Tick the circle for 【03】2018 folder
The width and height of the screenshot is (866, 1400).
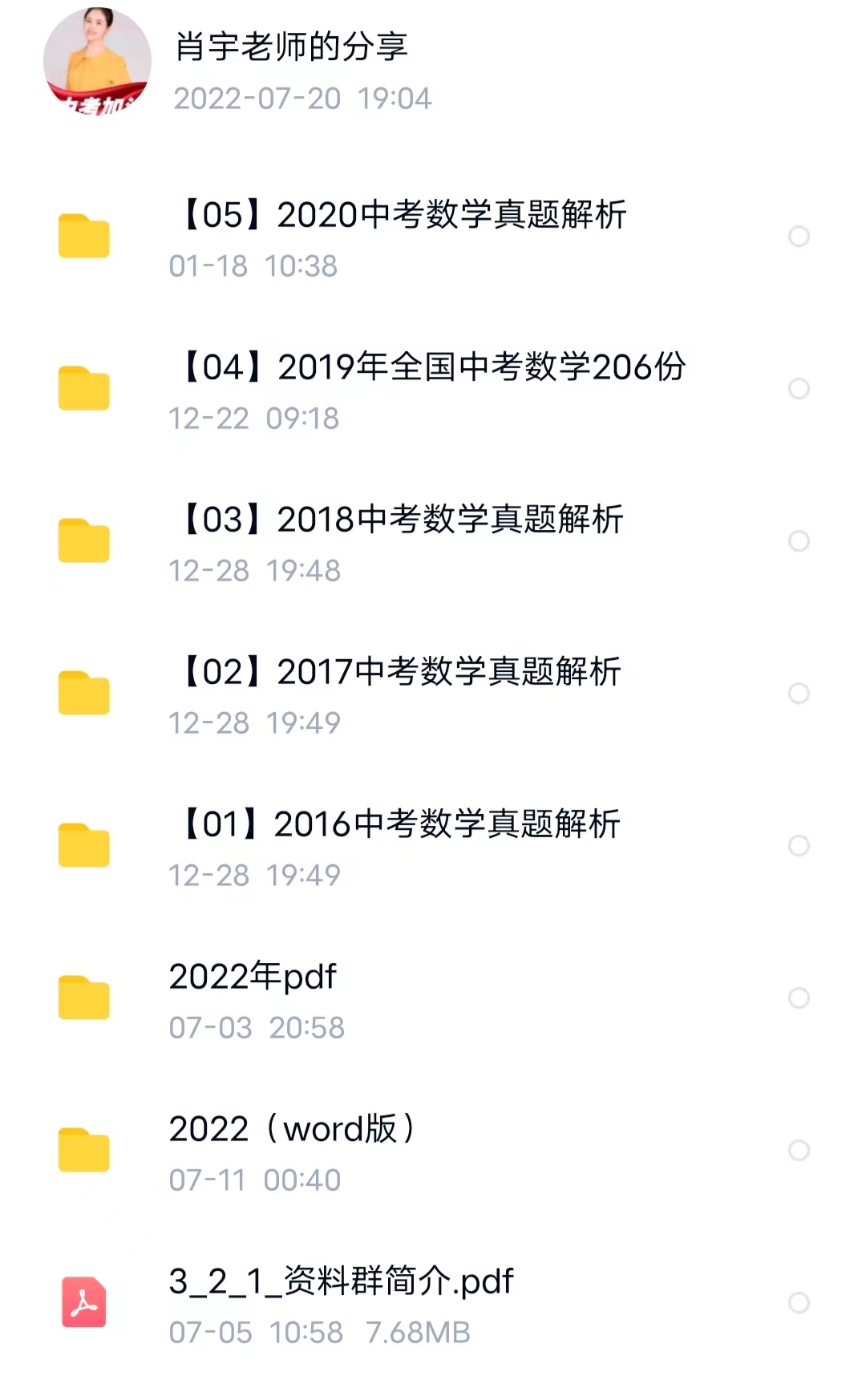point(799,541)
